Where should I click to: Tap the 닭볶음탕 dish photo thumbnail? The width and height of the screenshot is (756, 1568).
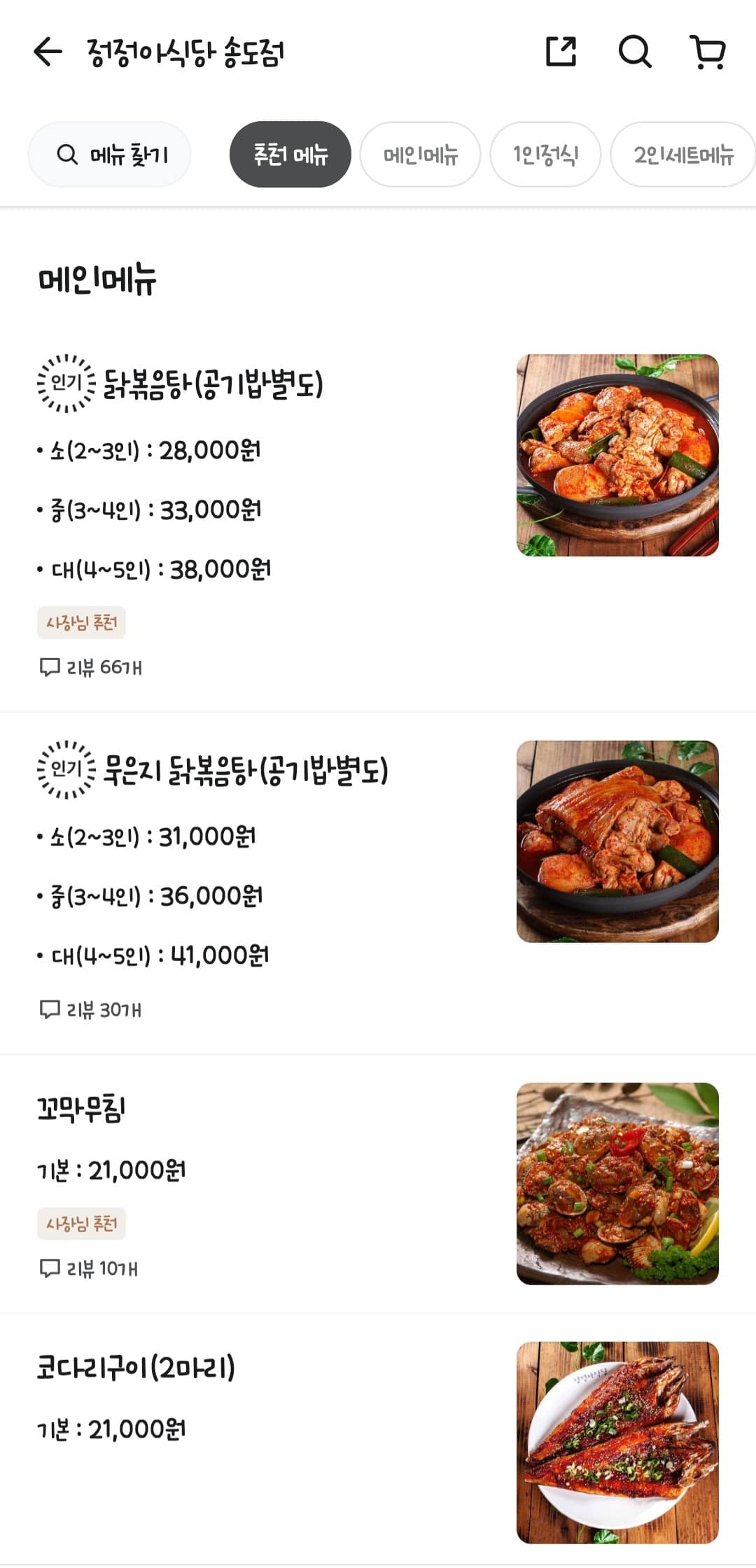[x=616, y=451]
